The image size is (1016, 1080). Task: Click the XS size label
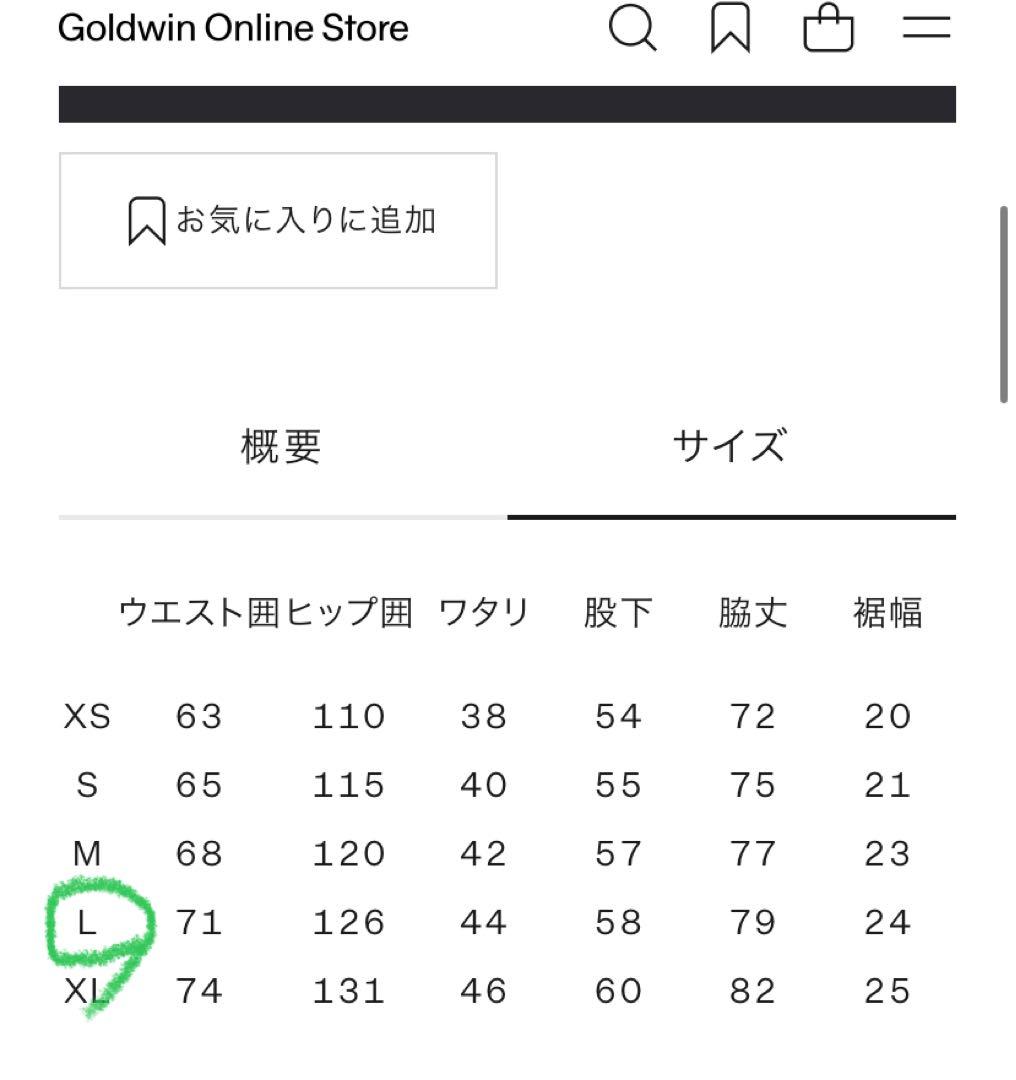pos(86,716)
